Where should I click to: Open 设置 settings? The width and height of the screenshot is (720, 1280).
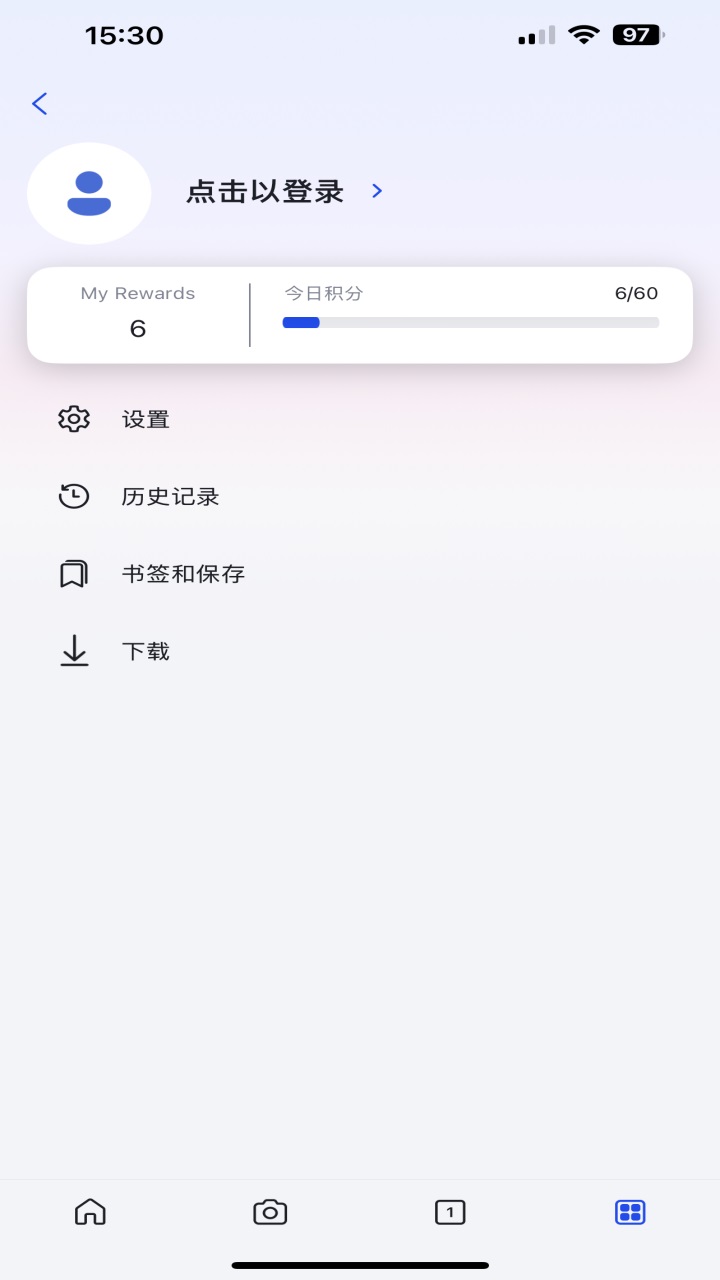click(146, 420)
